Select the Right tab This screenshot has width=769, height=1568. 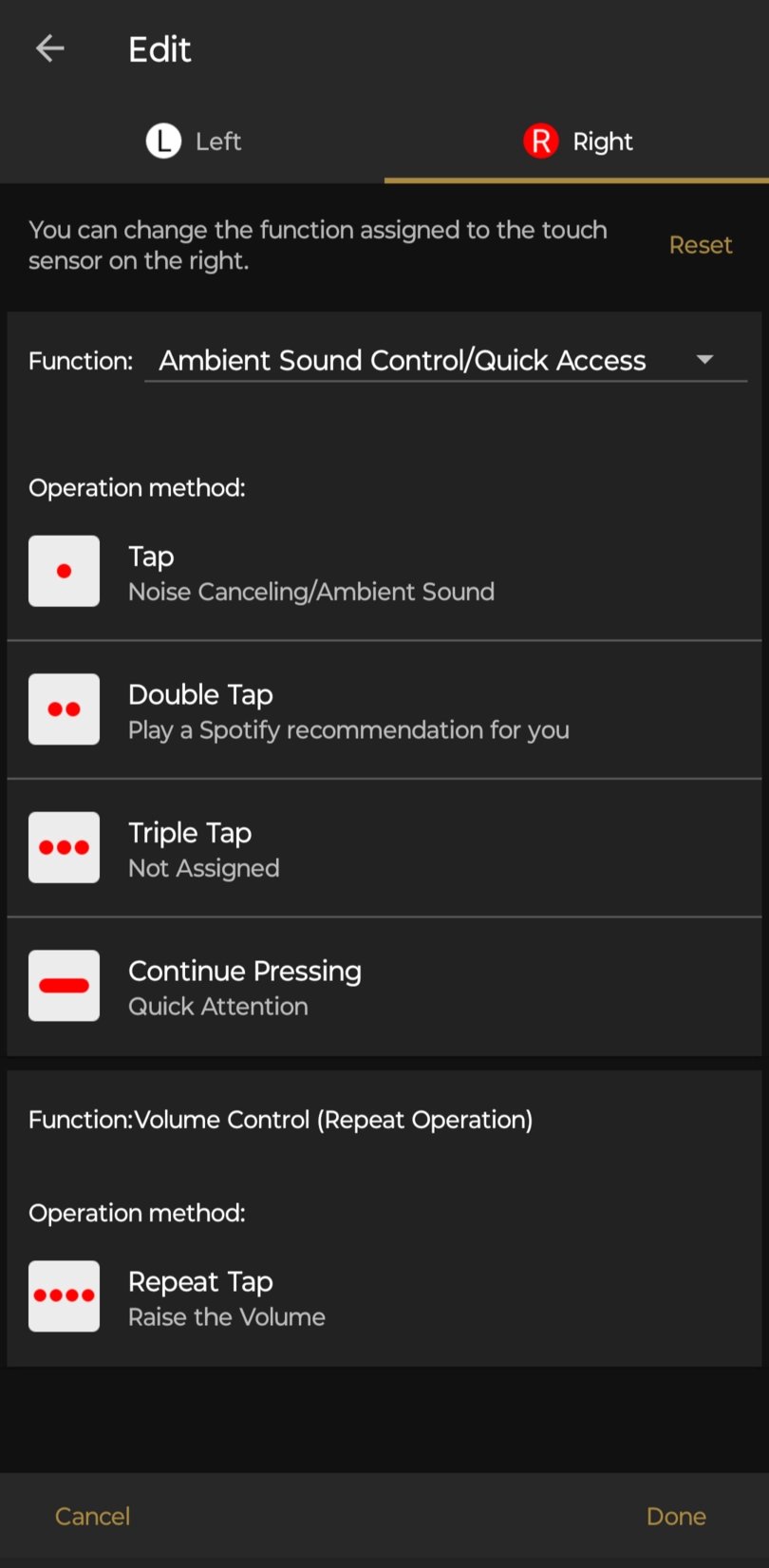point(577,142)
